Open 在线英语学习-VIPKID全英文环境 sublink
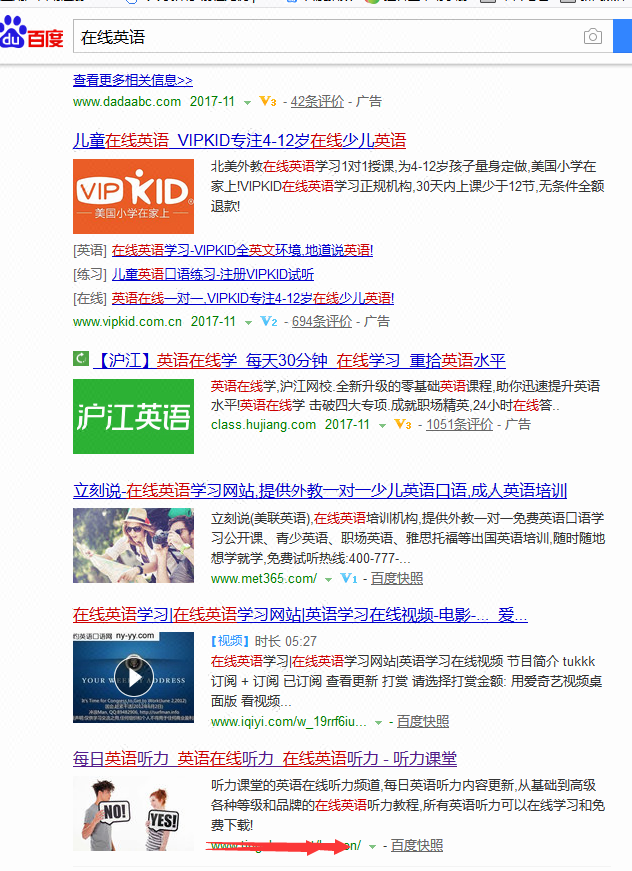632x871 pixels. coord(242,250)
